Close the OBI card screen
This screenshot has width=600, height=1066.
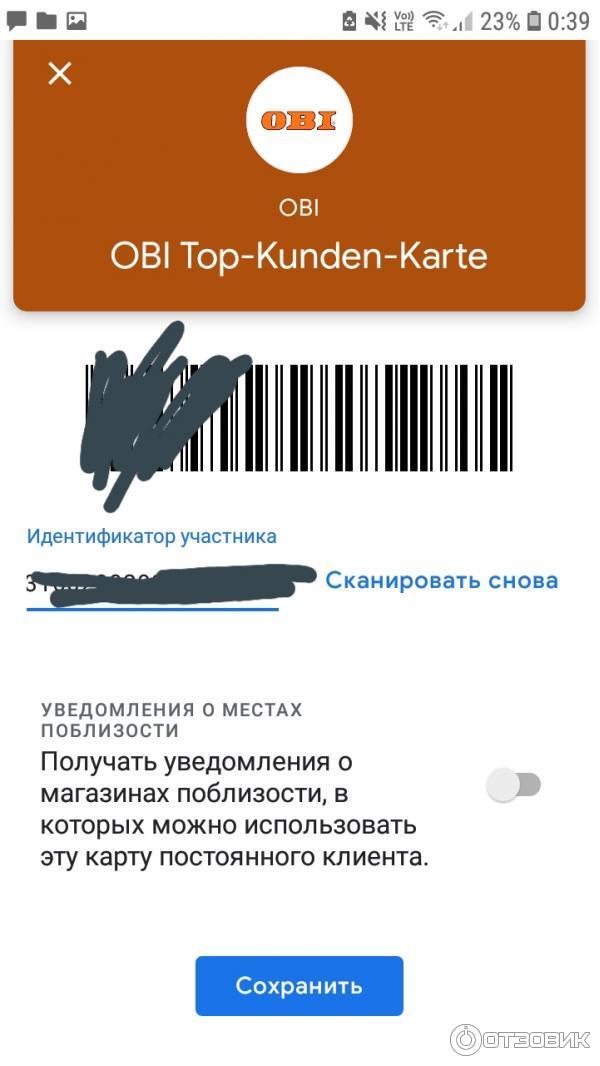click(60, 73)
